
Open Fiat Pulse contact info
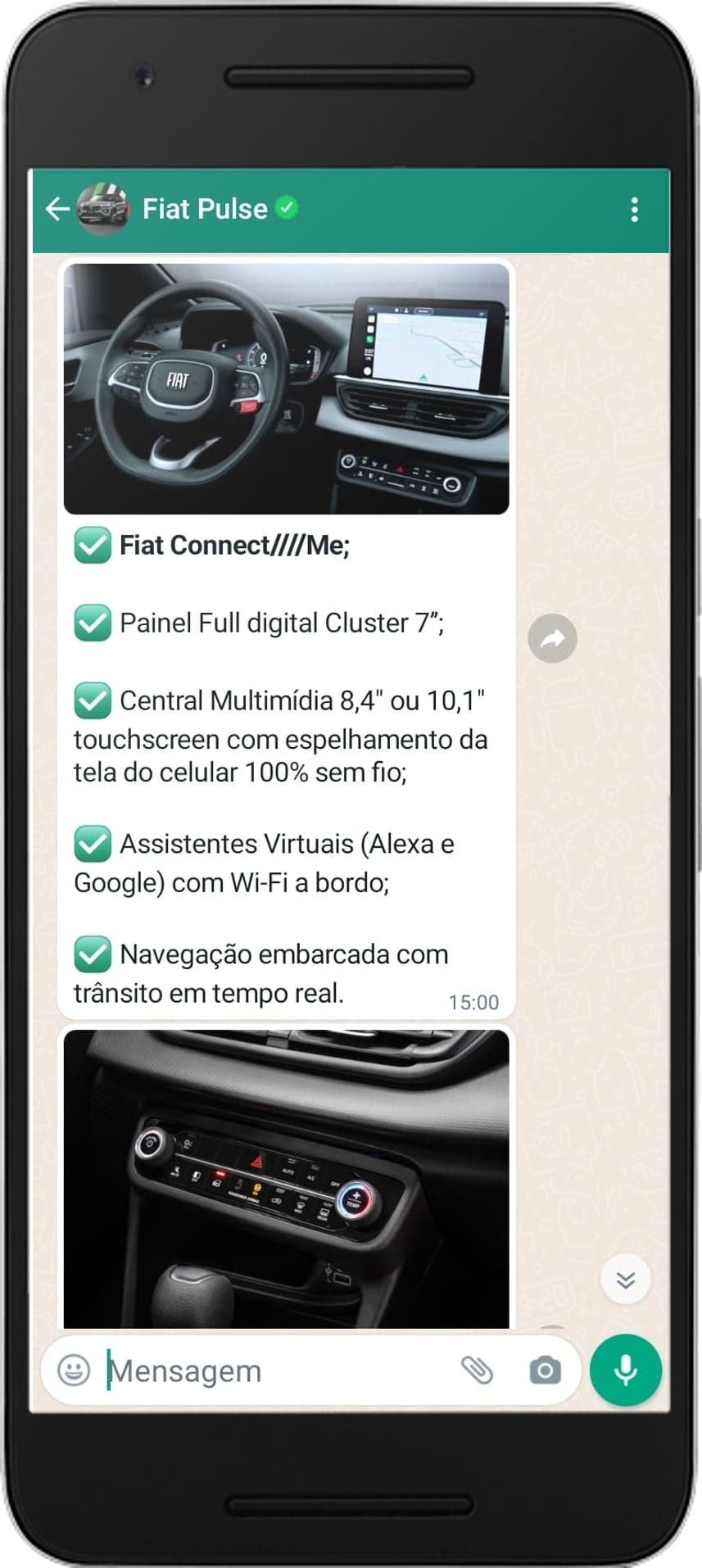tap(205, 209)
